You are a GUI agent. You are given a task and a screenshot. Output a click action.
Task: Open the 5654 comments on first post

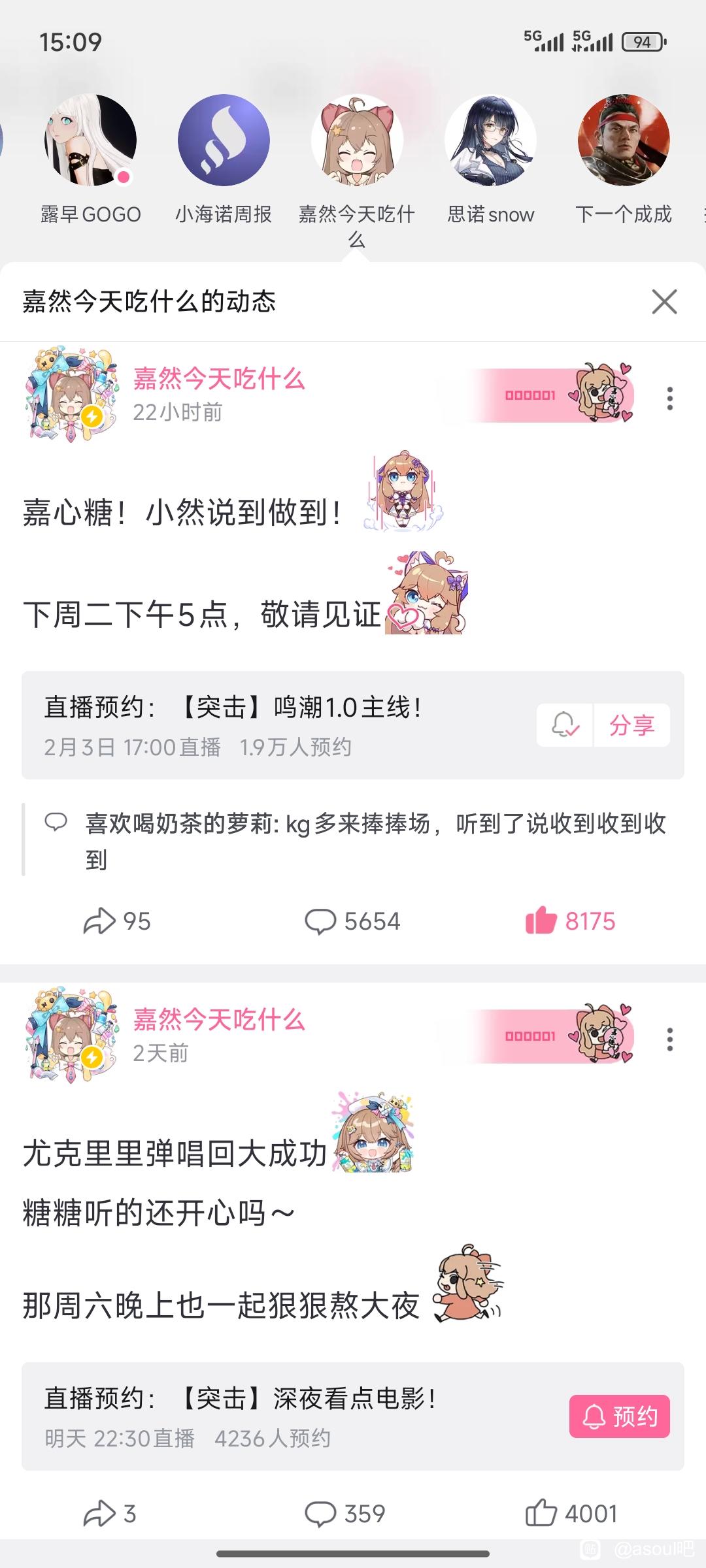click(353, 921)
